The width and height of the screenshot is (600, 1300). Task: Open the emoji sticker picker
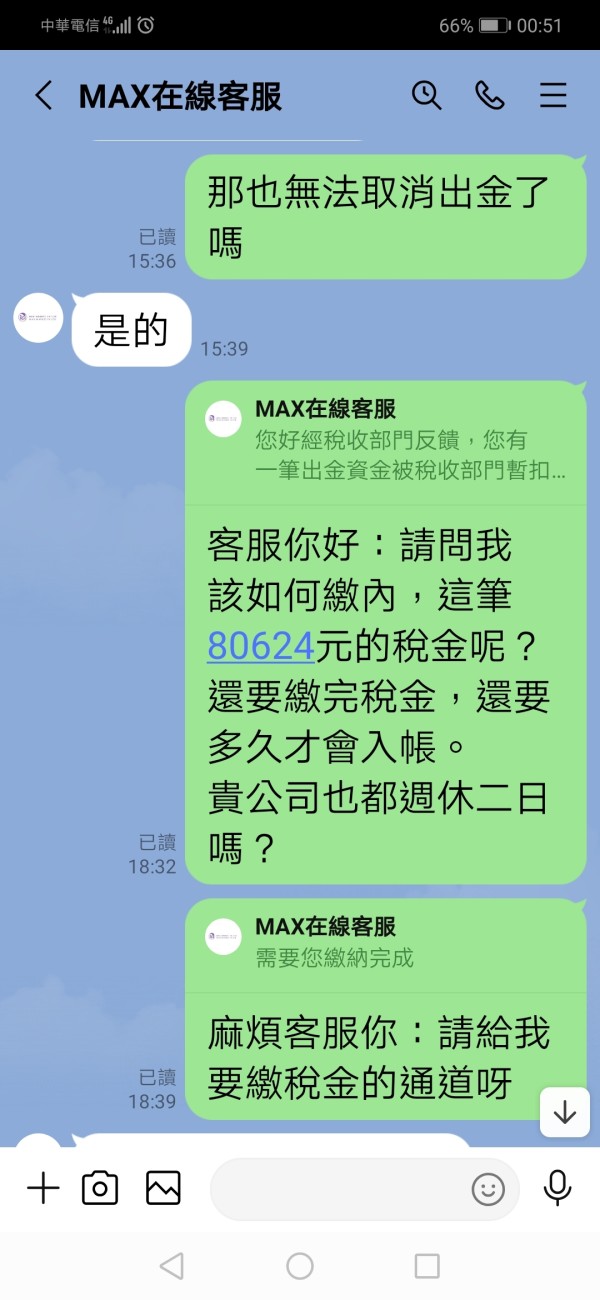(x=487, y=1189)
